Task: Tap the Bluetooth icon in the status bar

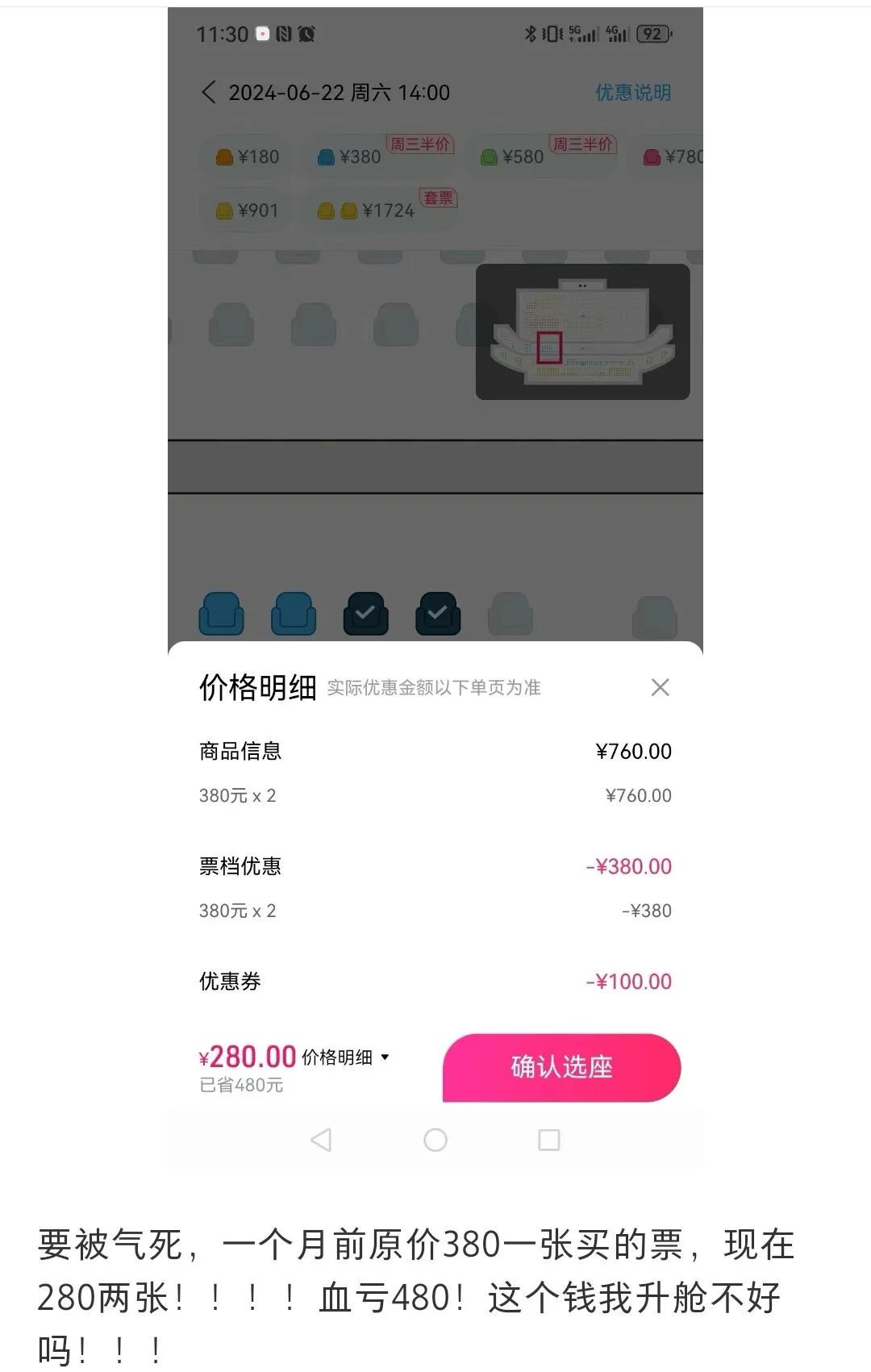Action: 531,34
